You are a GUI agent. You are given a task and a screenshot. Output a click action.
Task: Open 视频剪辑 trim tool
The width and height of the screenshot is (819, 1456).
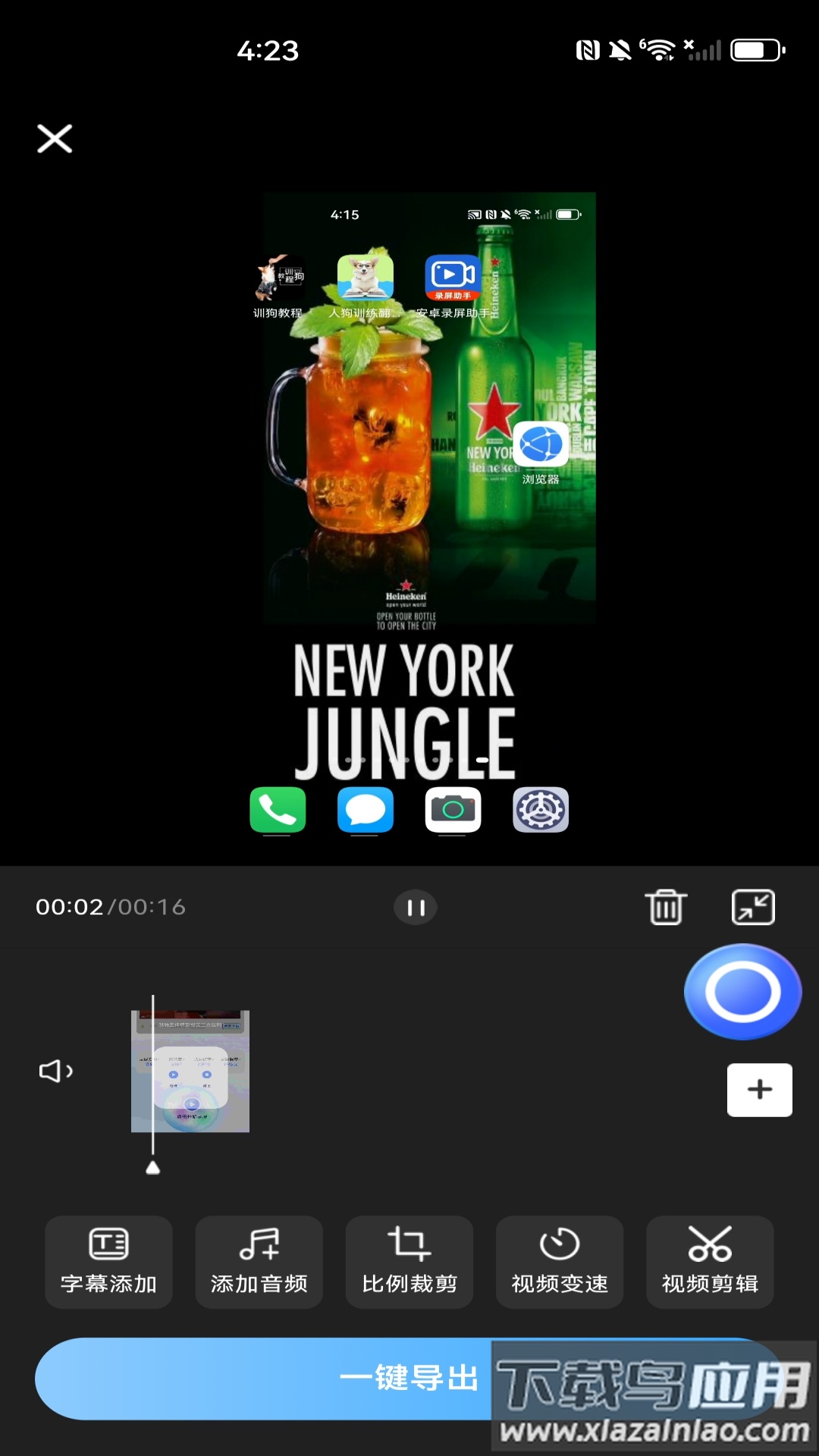tap(710, 1262)
